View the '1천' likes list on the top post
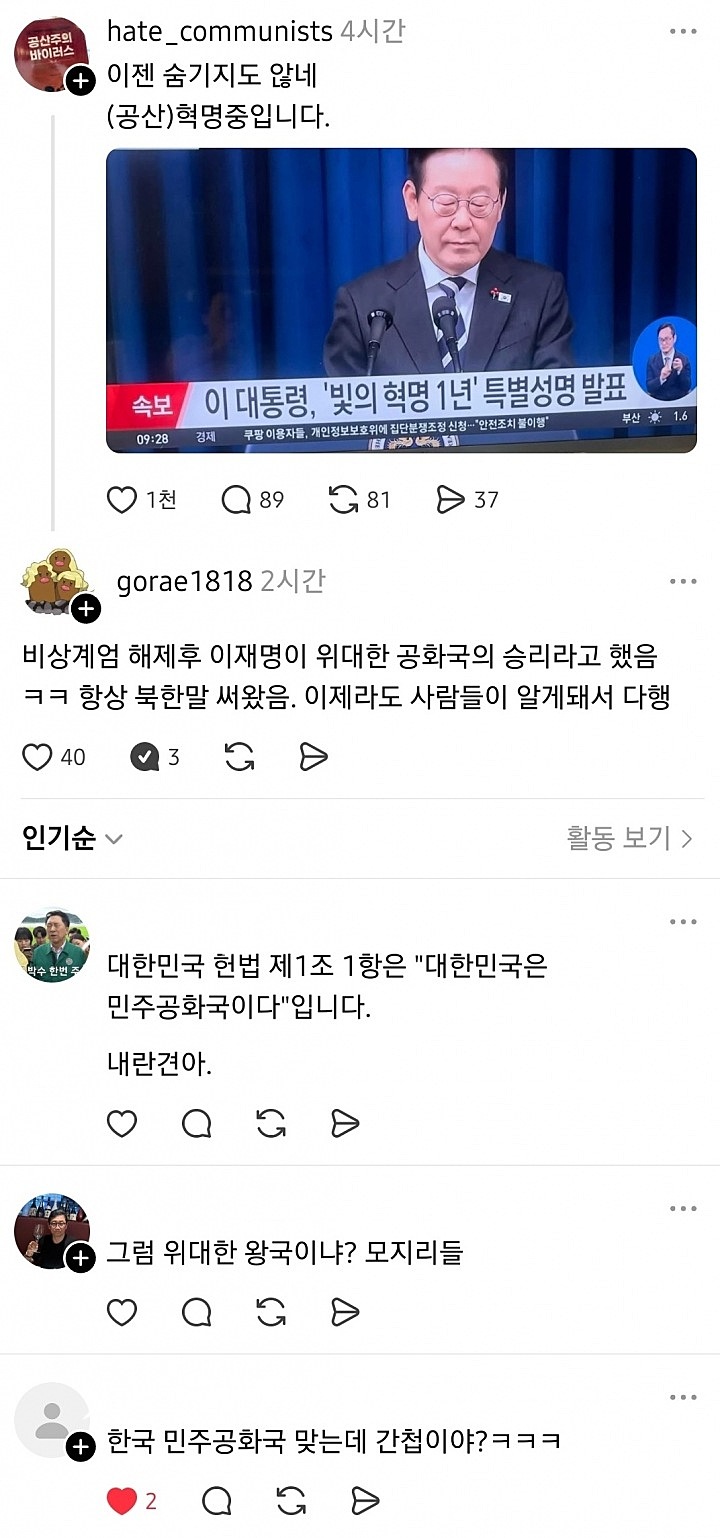The width and height of the screenshot is (720, 1538). [x=163, y=498]
